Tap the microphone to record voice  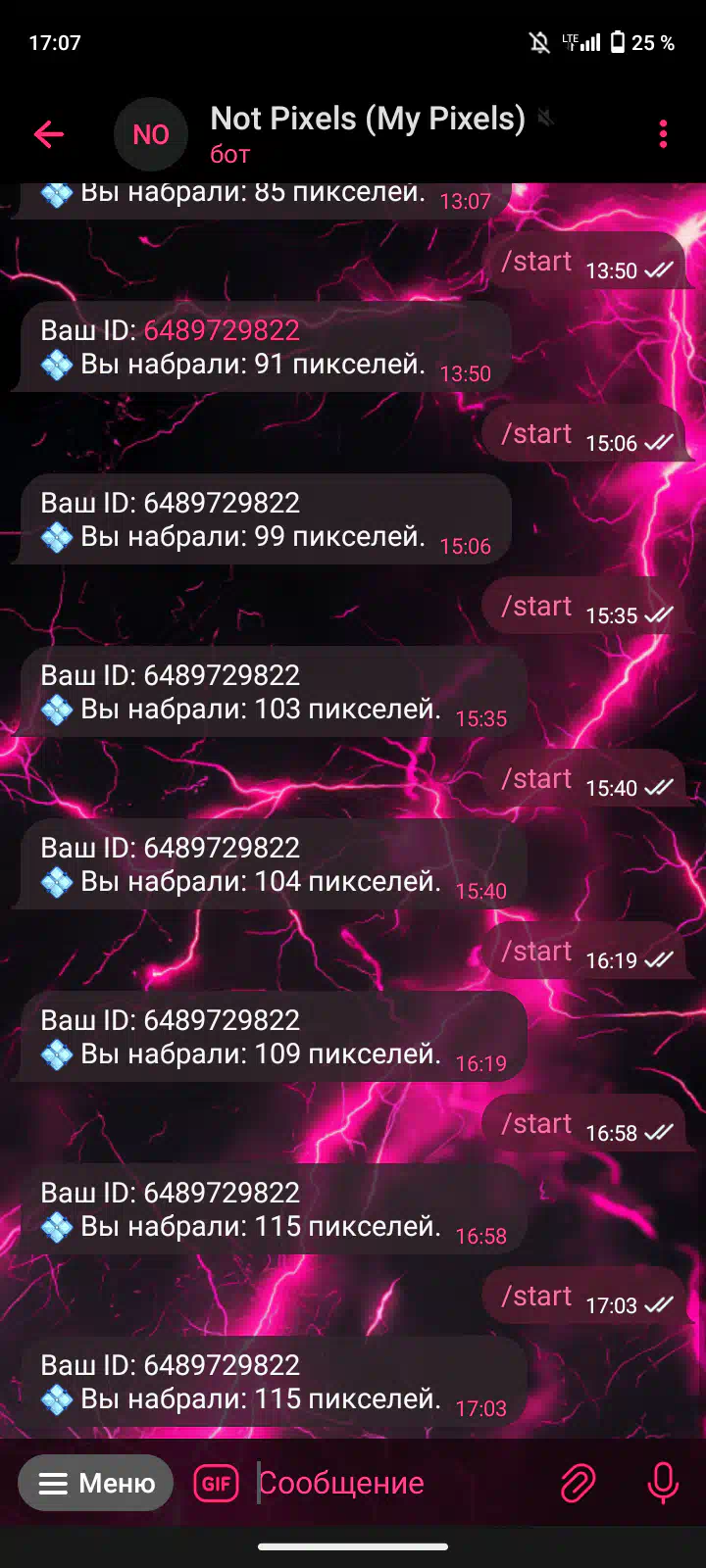pyautogui.click(x=663, y=1484)
